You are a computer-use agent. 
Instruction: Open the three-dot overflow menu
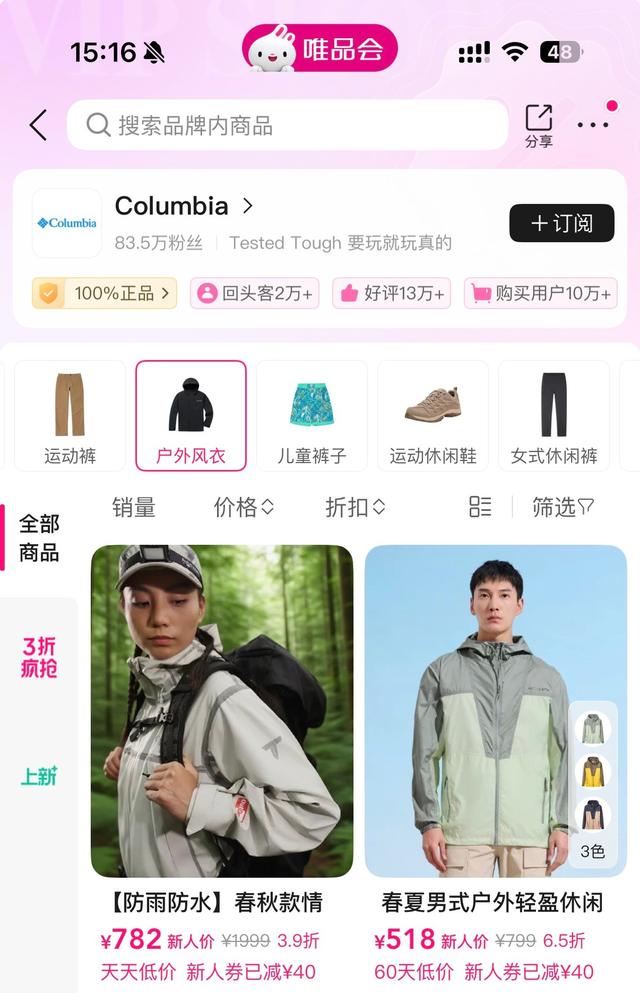[594, 124]
